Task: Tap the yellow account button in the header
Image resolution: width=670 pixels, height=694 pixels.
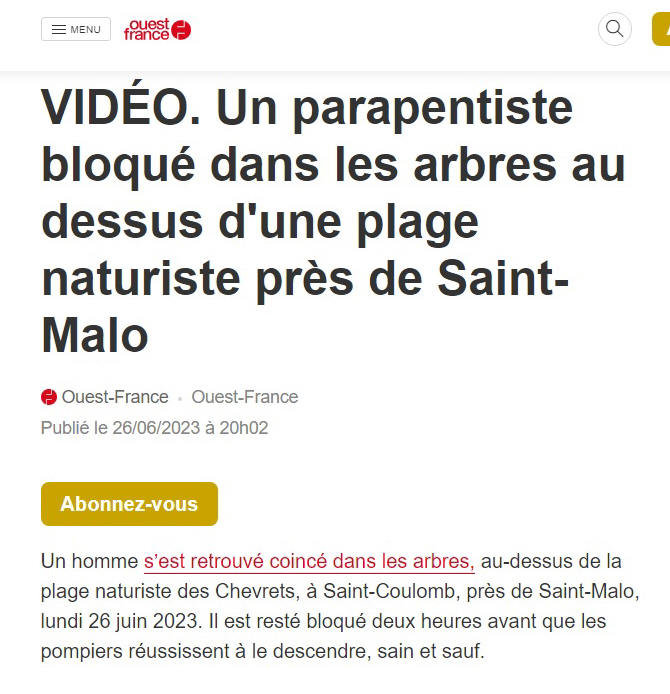Action: [x=661, y=29]
